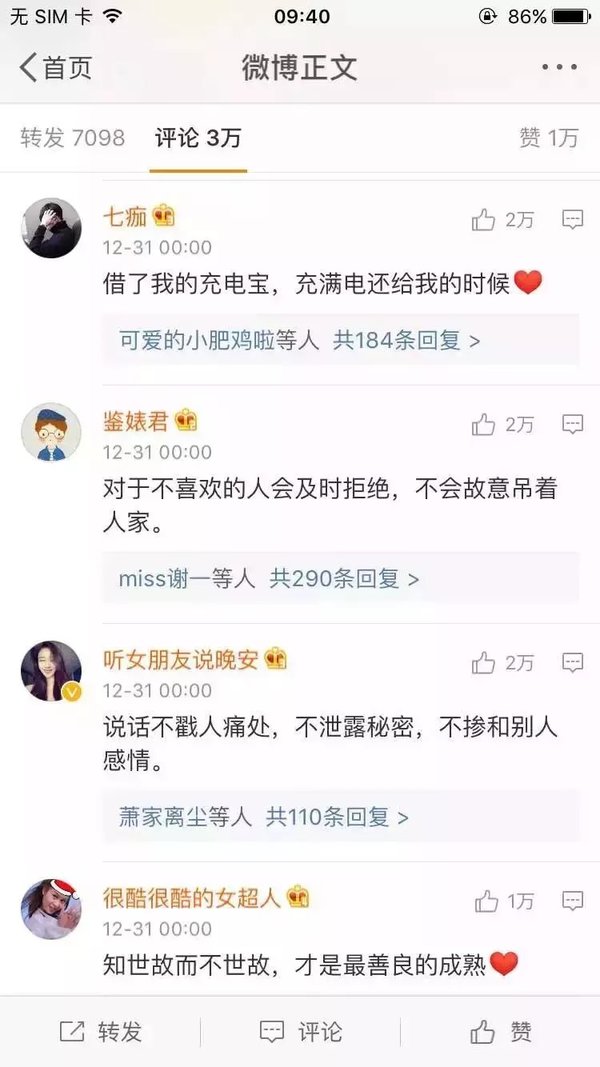Switch to the 赞 1万 tab

click(548, 138)
